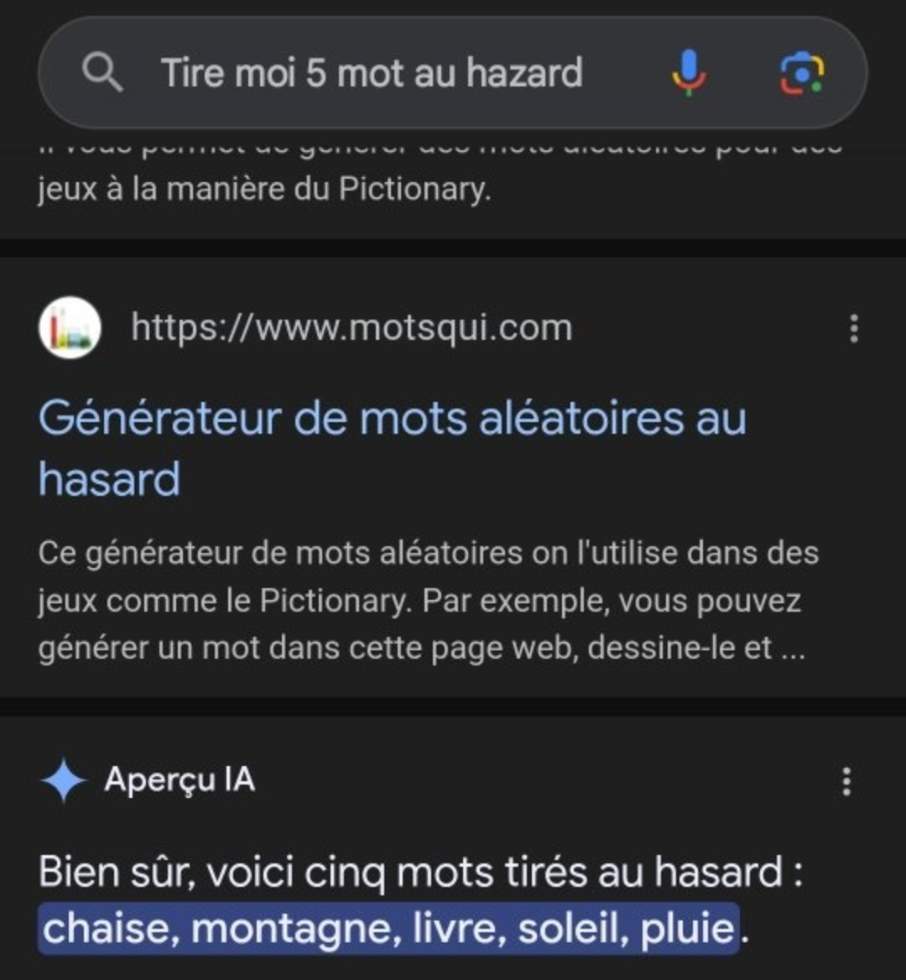Open more options for the motsqui.com result
Image resolution: width=906 pixels, height=980 pixels.
tap(853, 328)
